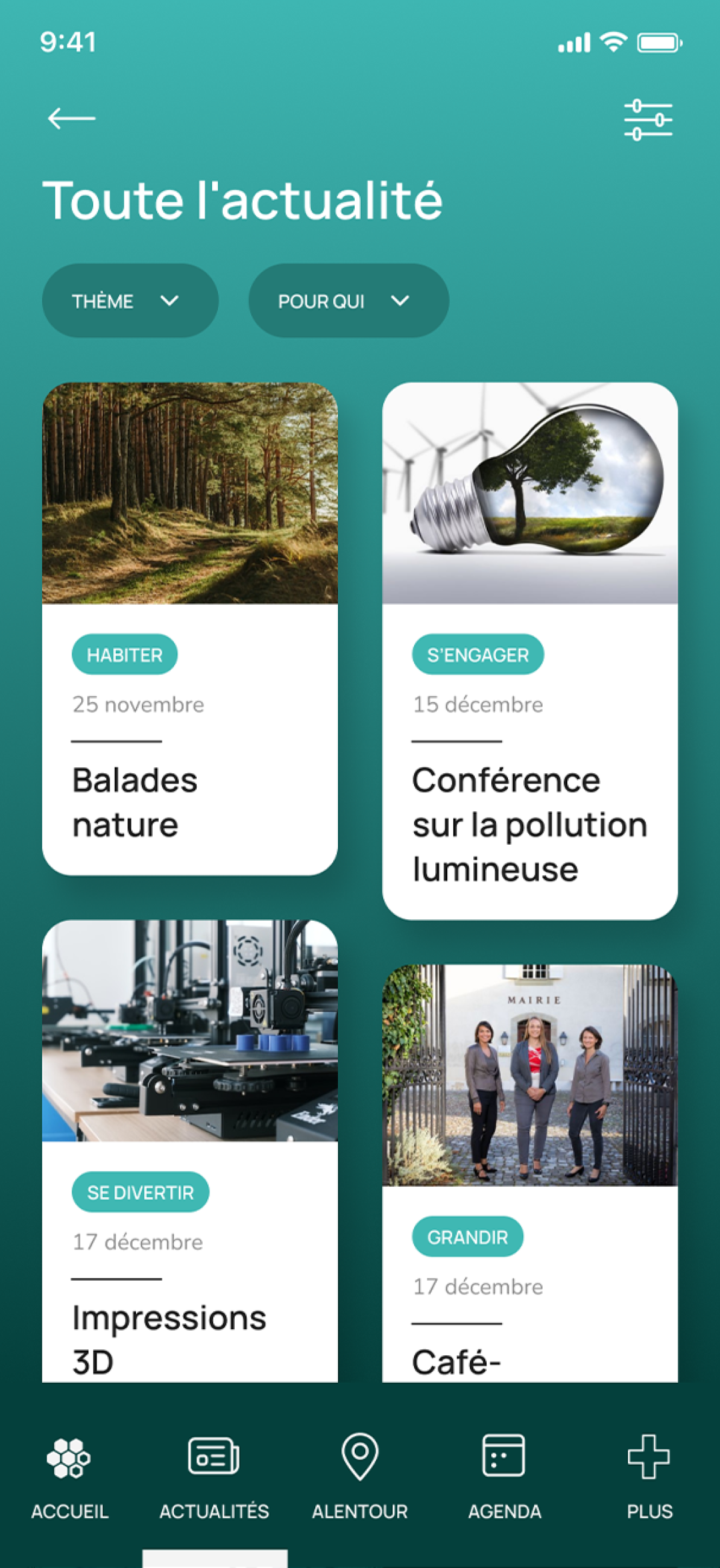Select the SE DIVERTIR category tag

(x=141, y=1192)
